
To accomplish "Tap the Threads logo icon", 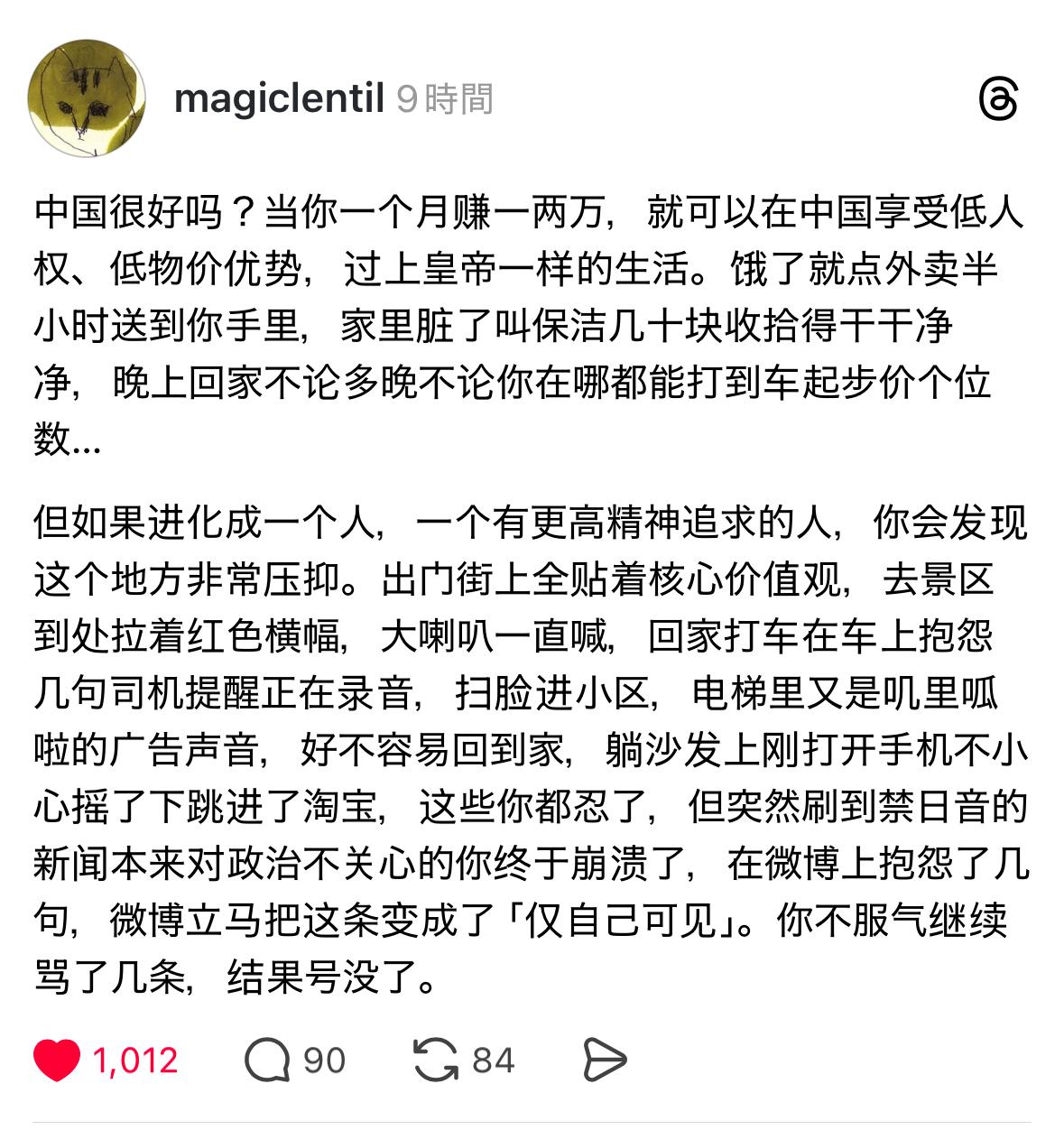I will 997,98.
